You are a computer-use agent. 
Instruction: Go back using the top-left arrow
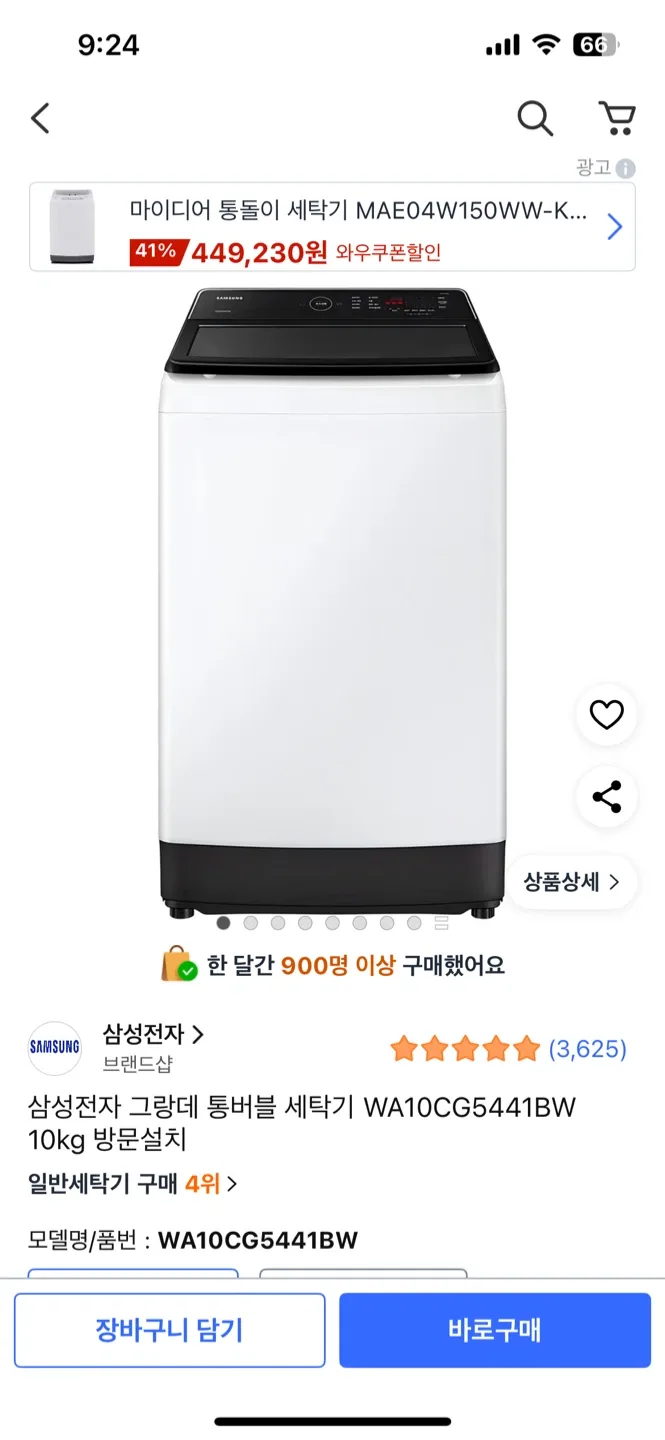point(40,119)
